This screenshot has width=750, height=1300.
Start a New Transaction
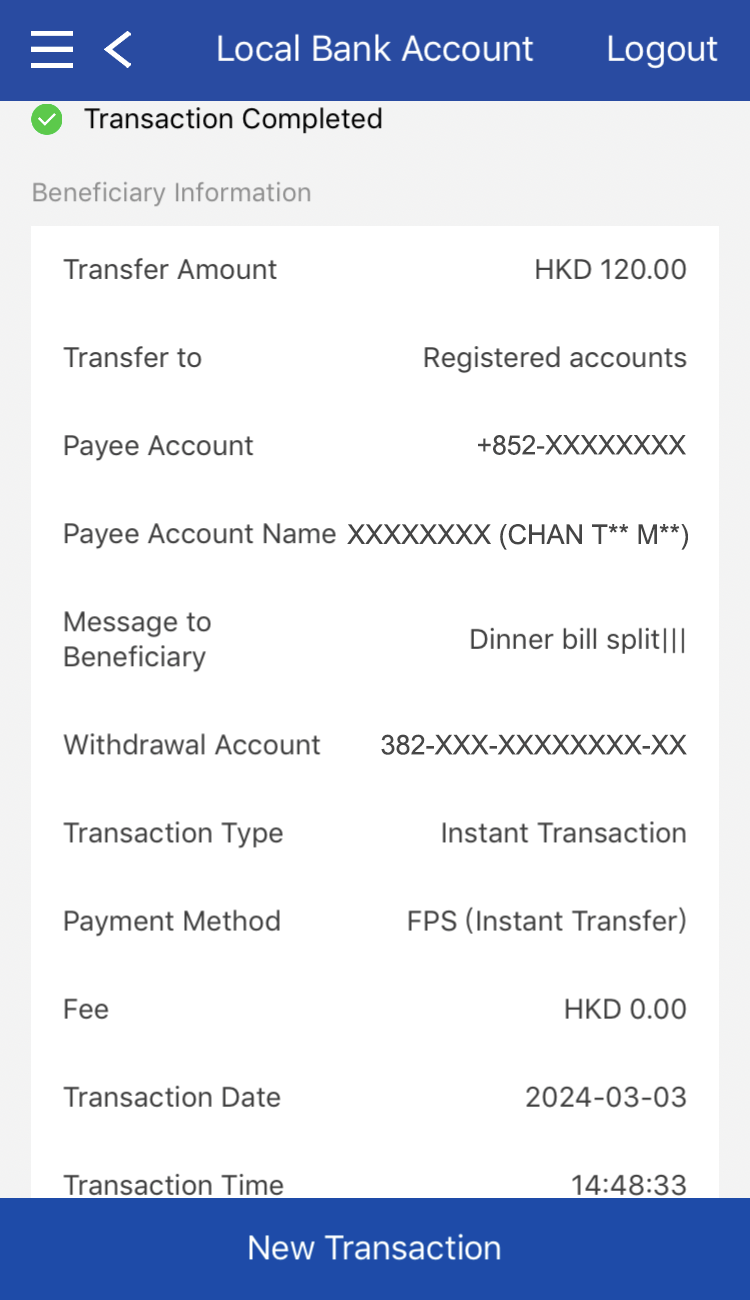pyautogui.click(x=375, y=1248)
